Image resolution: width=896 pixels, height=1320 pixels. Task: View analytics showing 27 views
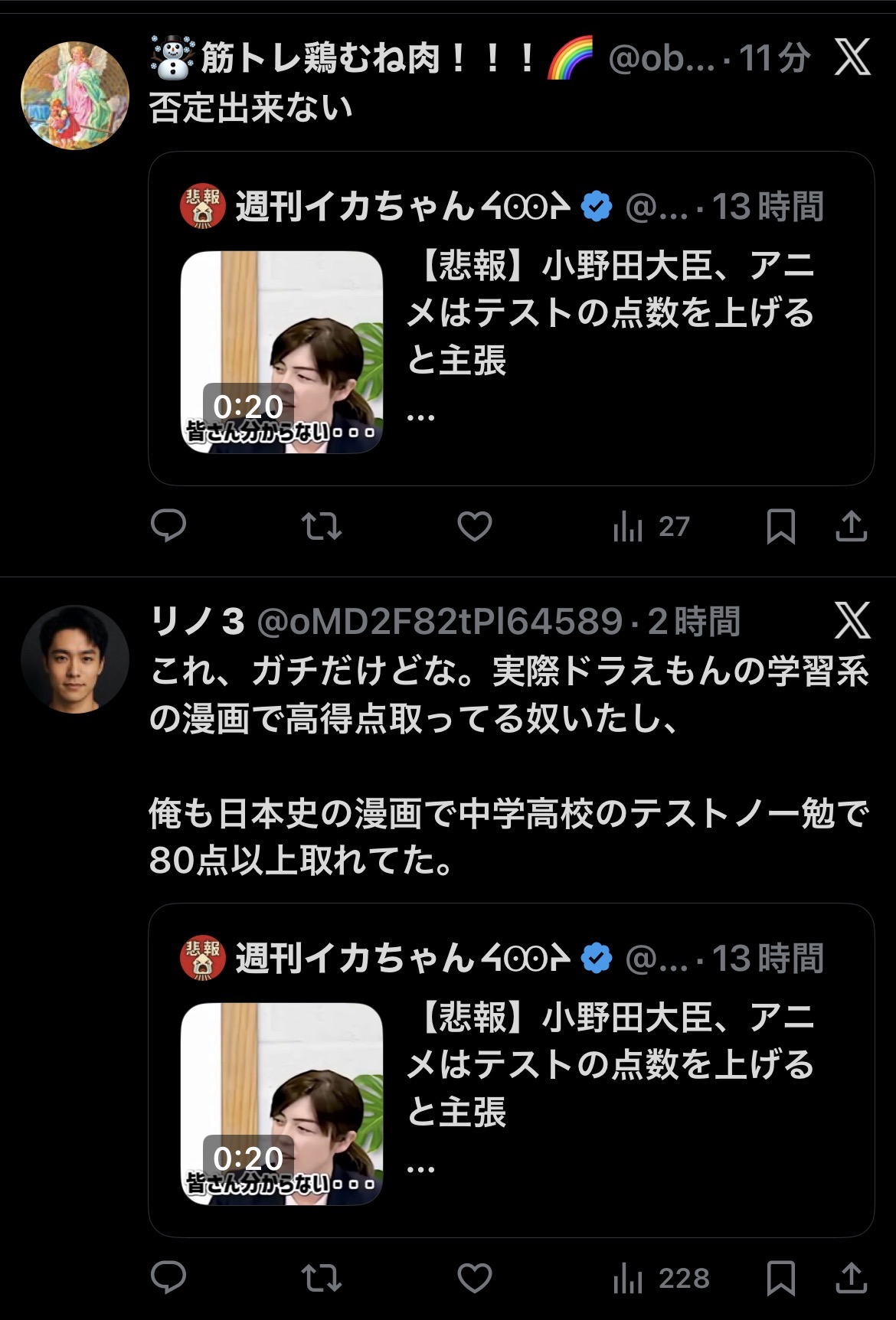coord(652,527)
